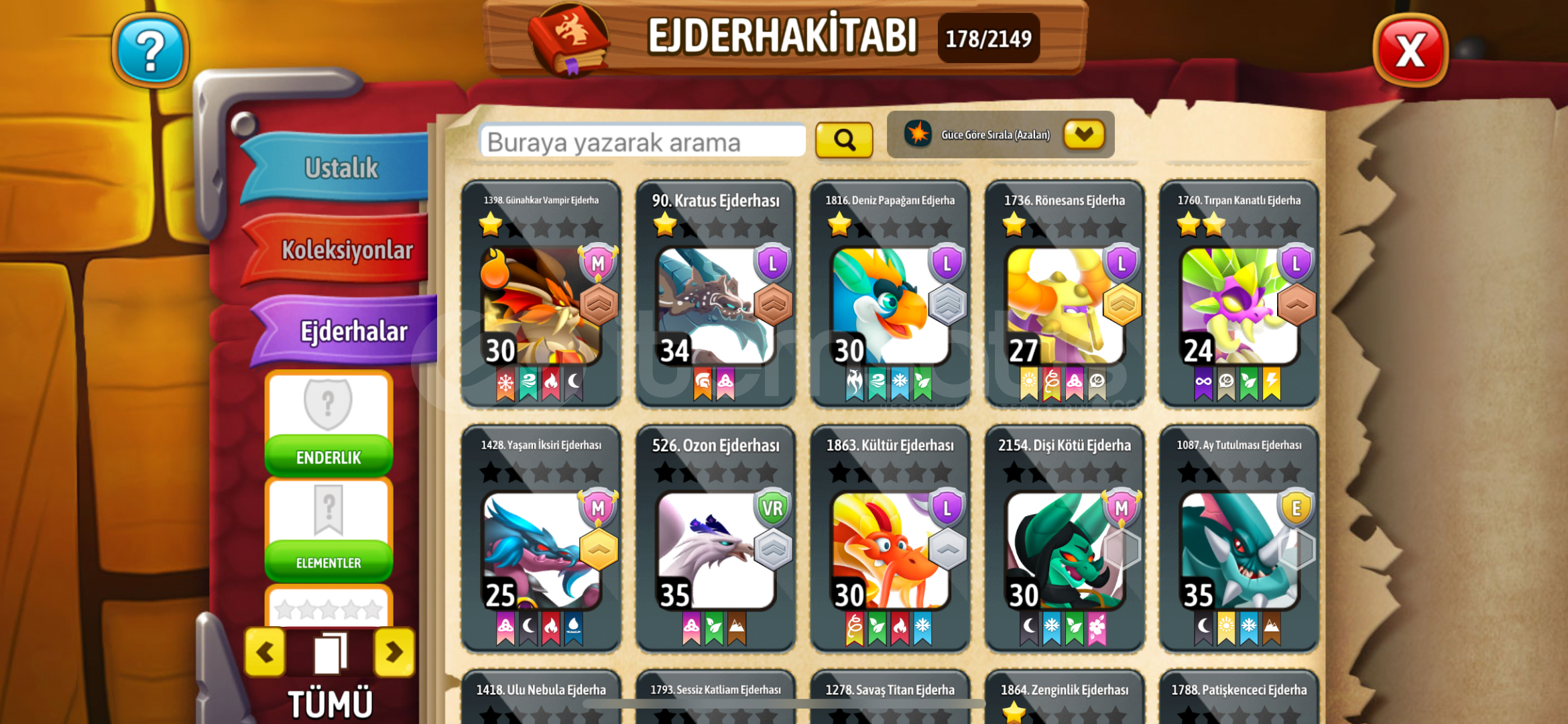View Deniz Papağanı Edjerha card
Image resolution: width=1568 pixels, height=724 pixels.
point(890,295)
